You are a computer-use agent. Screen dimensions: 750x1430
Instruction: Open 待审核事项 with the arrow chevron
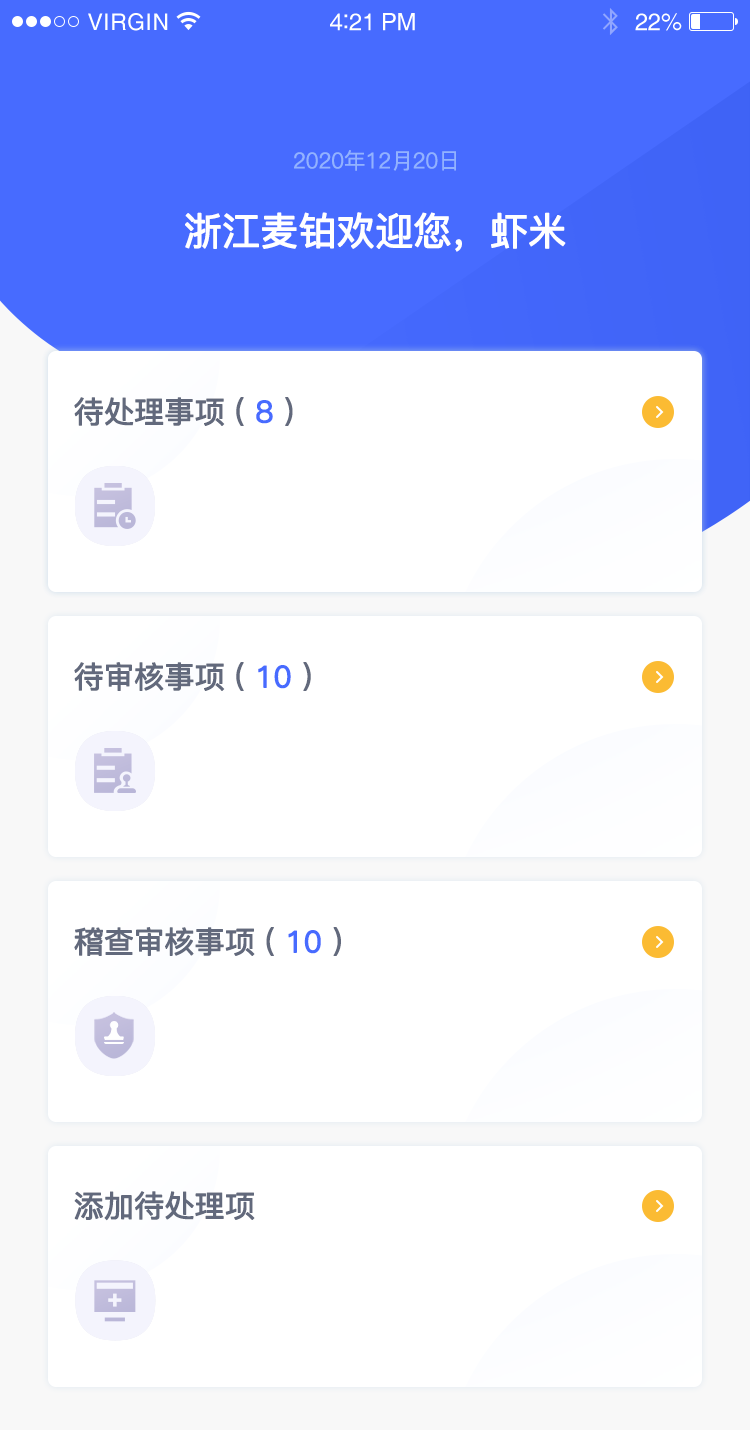(x=657, y=677)
